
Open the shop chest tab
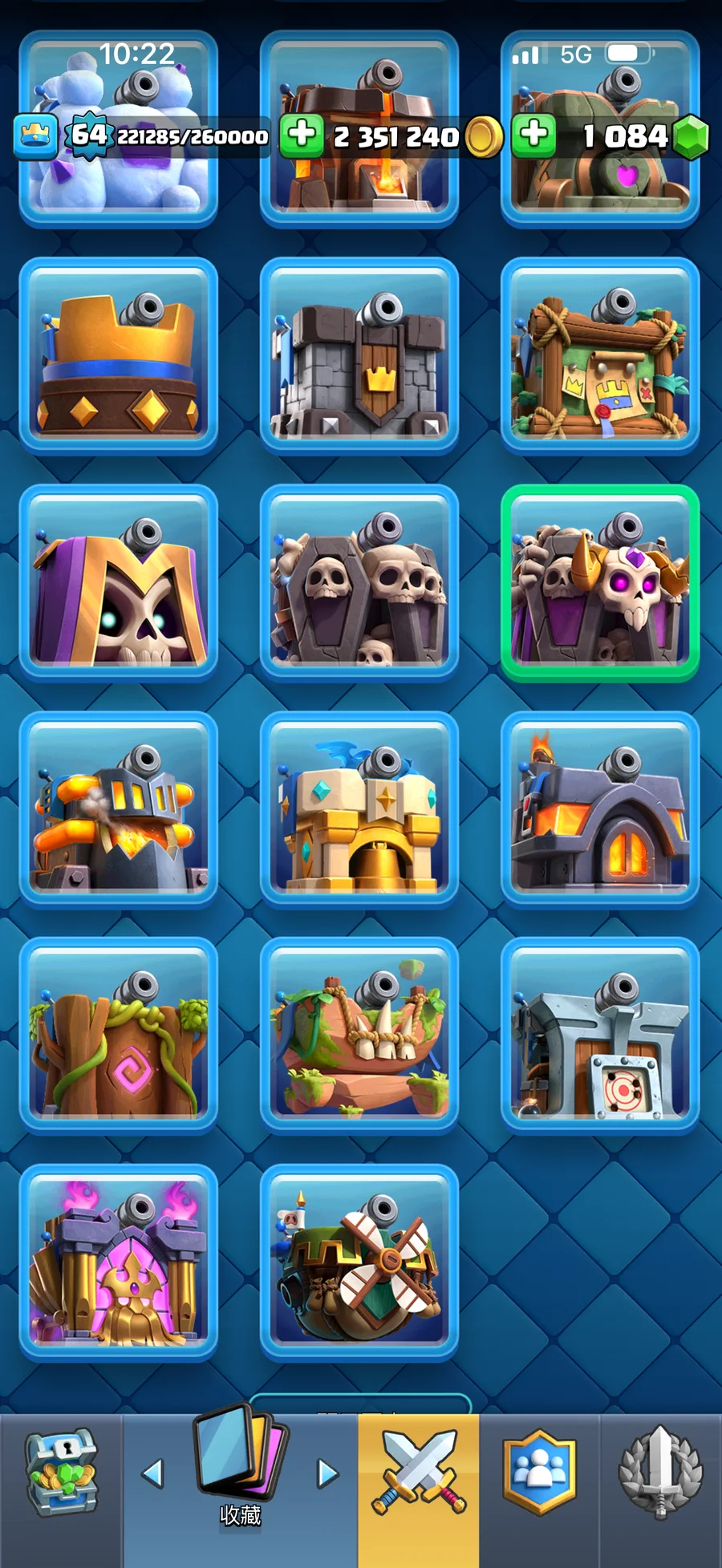pyautogui.click(x=61, y=1475)
